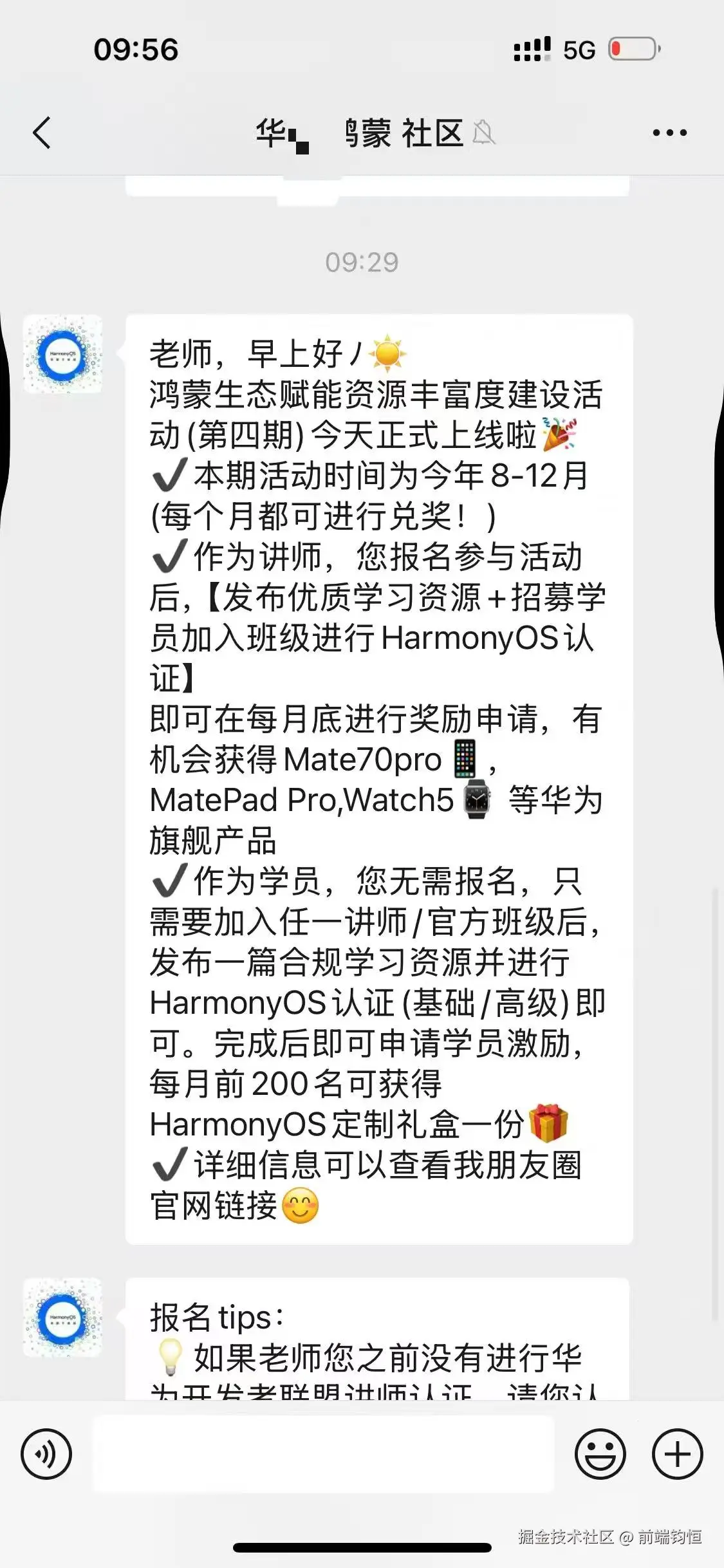Screen dimensions: 724x1568
Task: Open sender avatar beside 老师，早上好 message
Action: tap(63, 354)
